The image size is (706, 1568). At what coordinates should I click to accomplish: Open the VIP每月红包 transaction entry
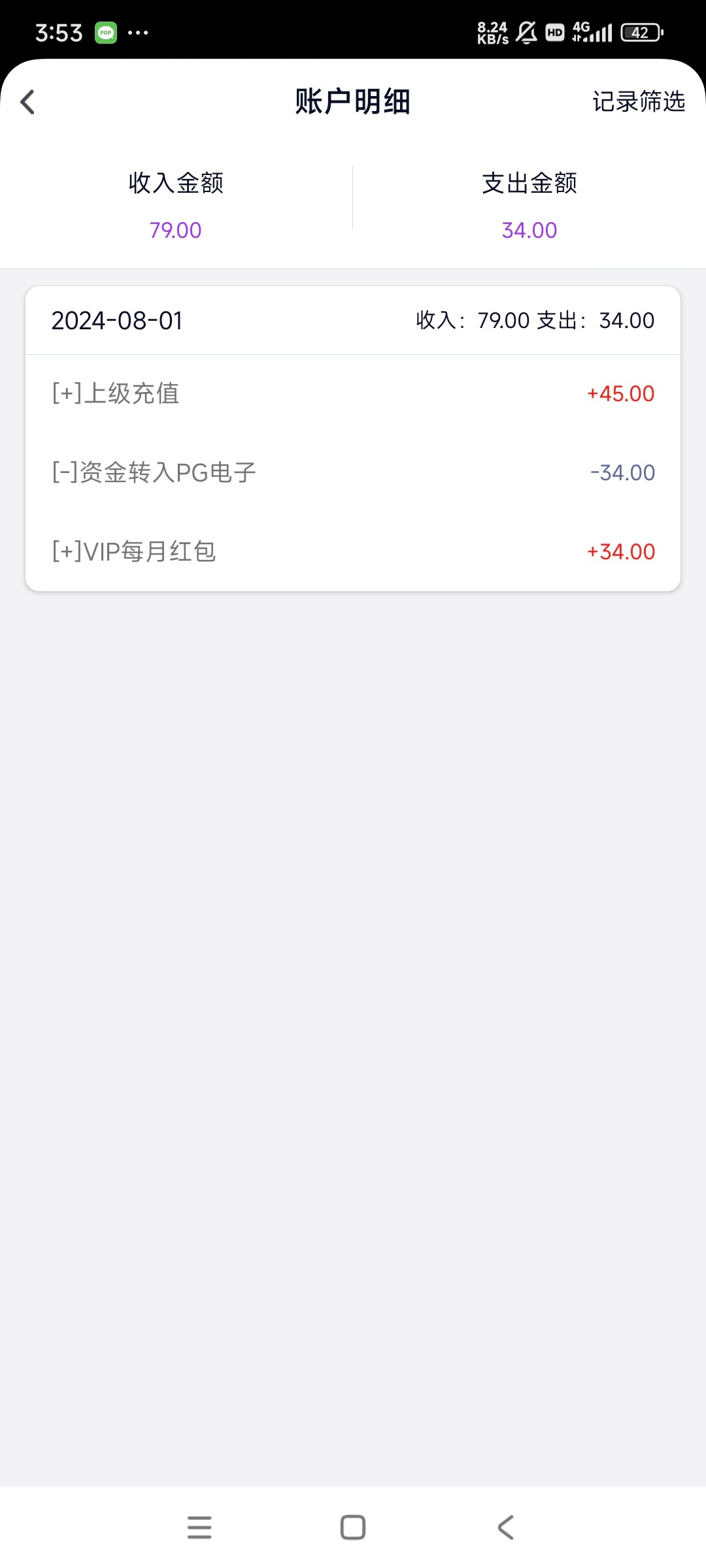click(x=353, y=551)
